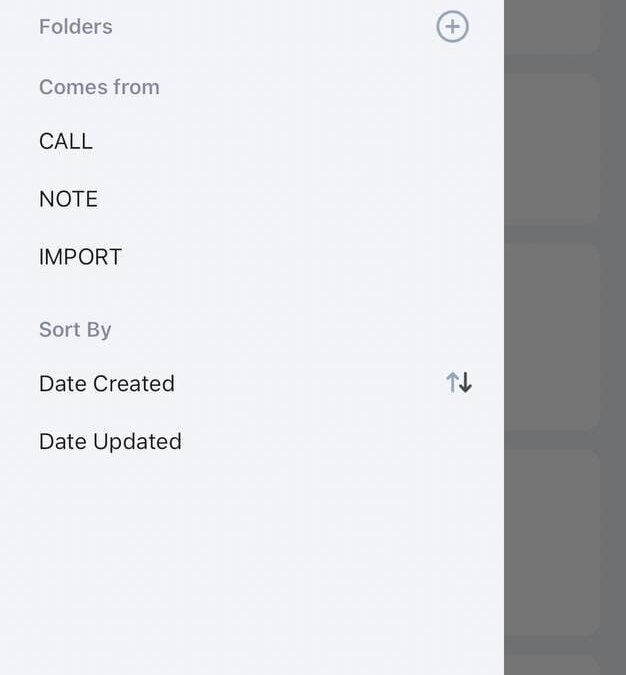
Task: Toggle the sort direction arrows
Action: tap(459, 383)
